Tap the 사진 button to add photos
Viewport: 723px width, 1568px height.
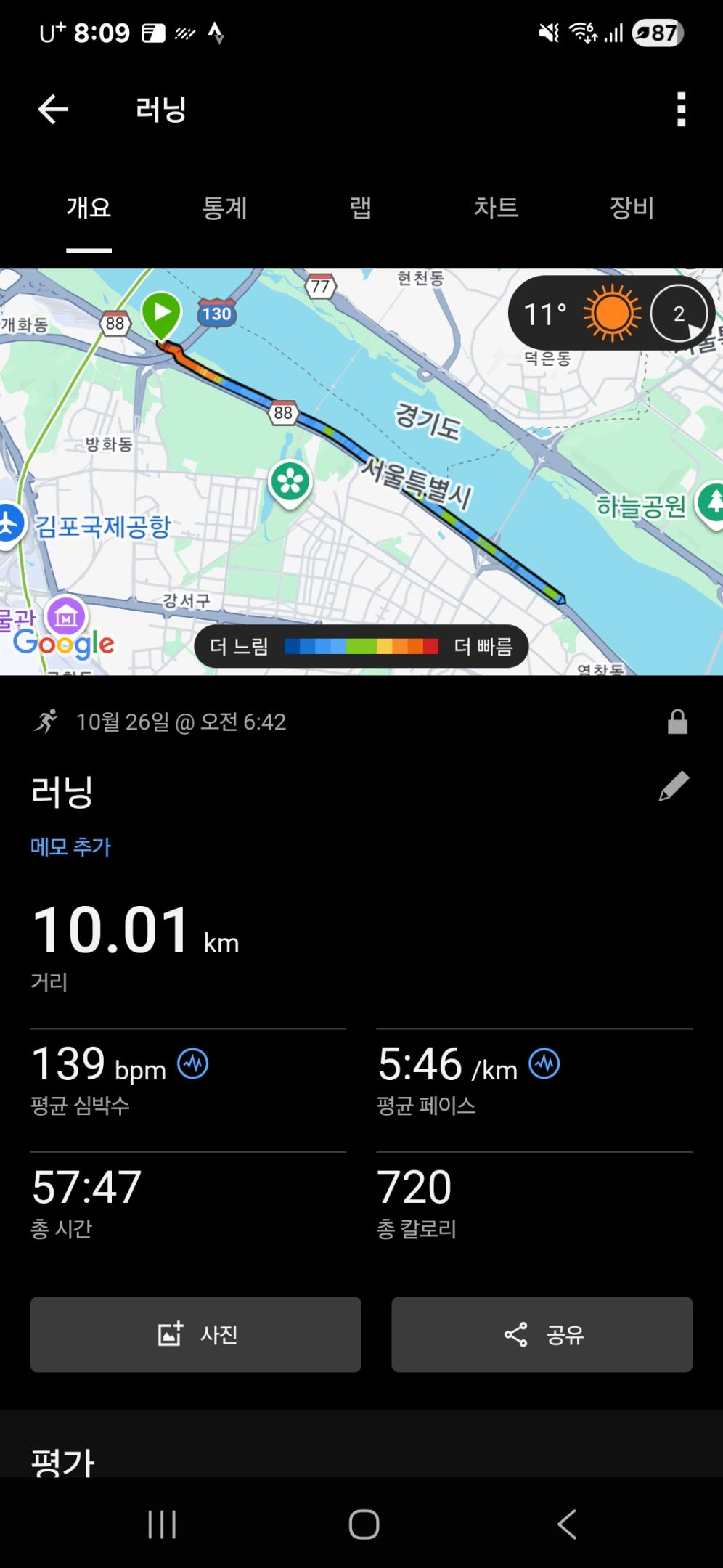pyautogui.click(x=195, y=1334)
